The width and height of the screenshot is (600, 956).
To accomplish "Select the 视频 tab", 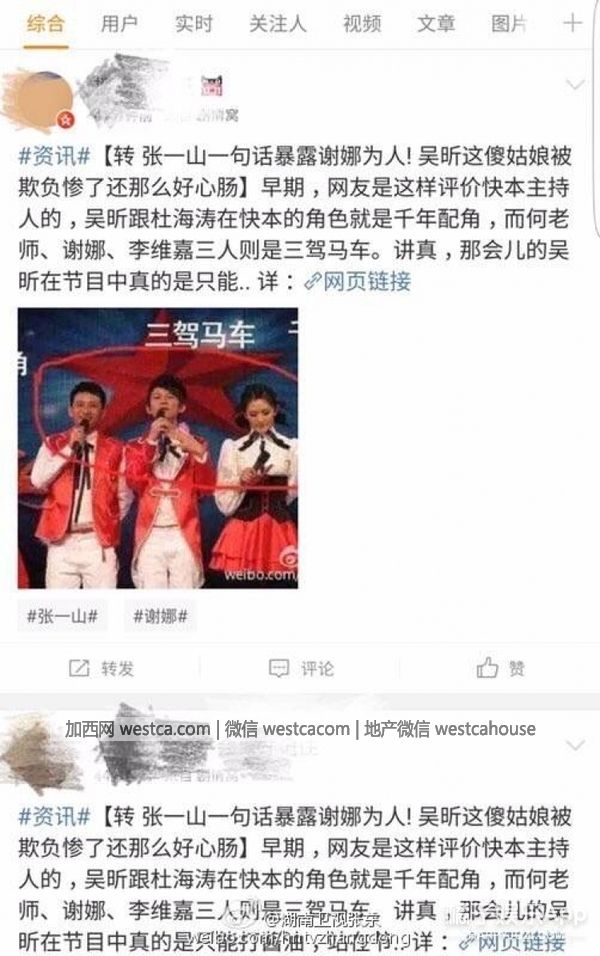I will (x=361, y=23).
